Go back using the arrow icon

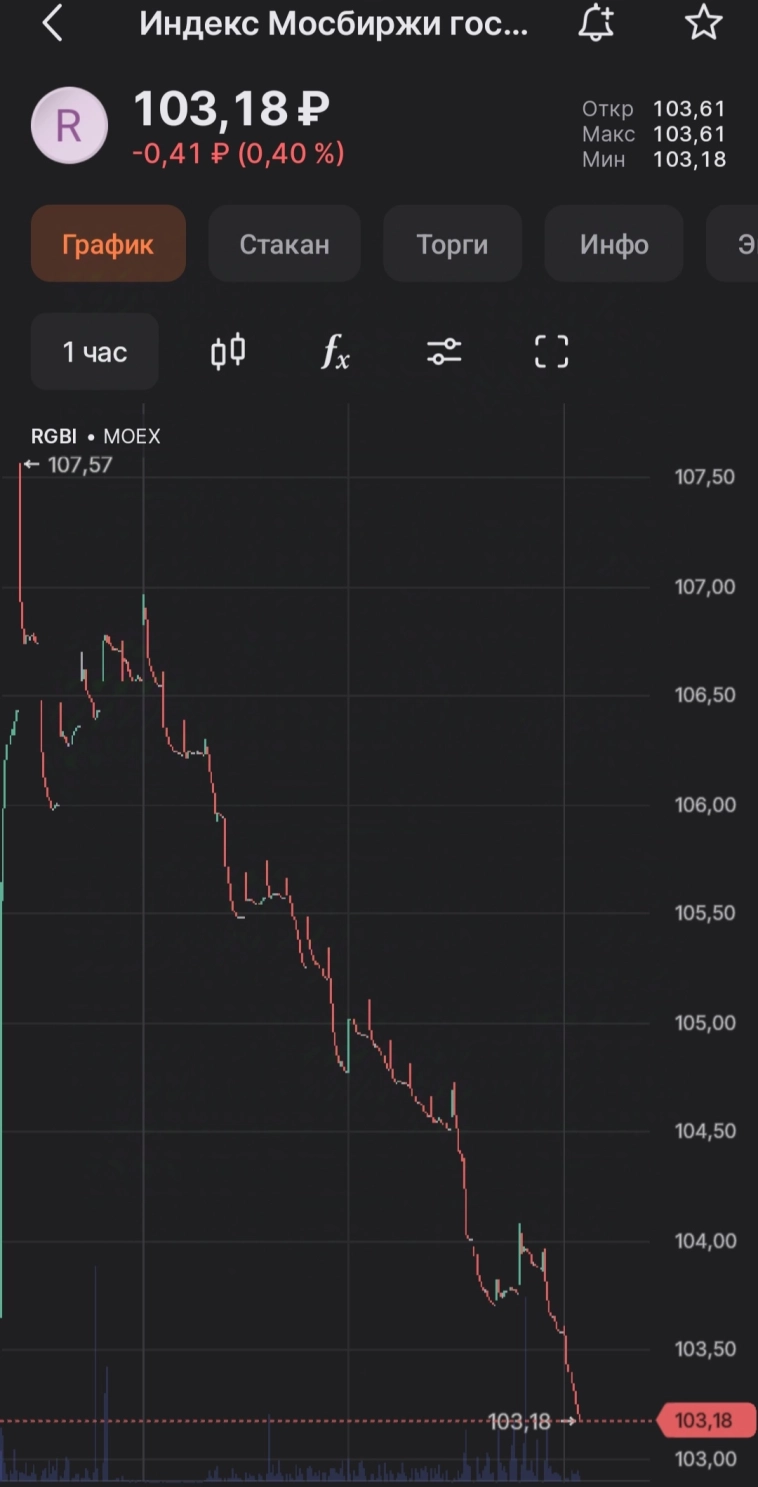pos(52,23)
